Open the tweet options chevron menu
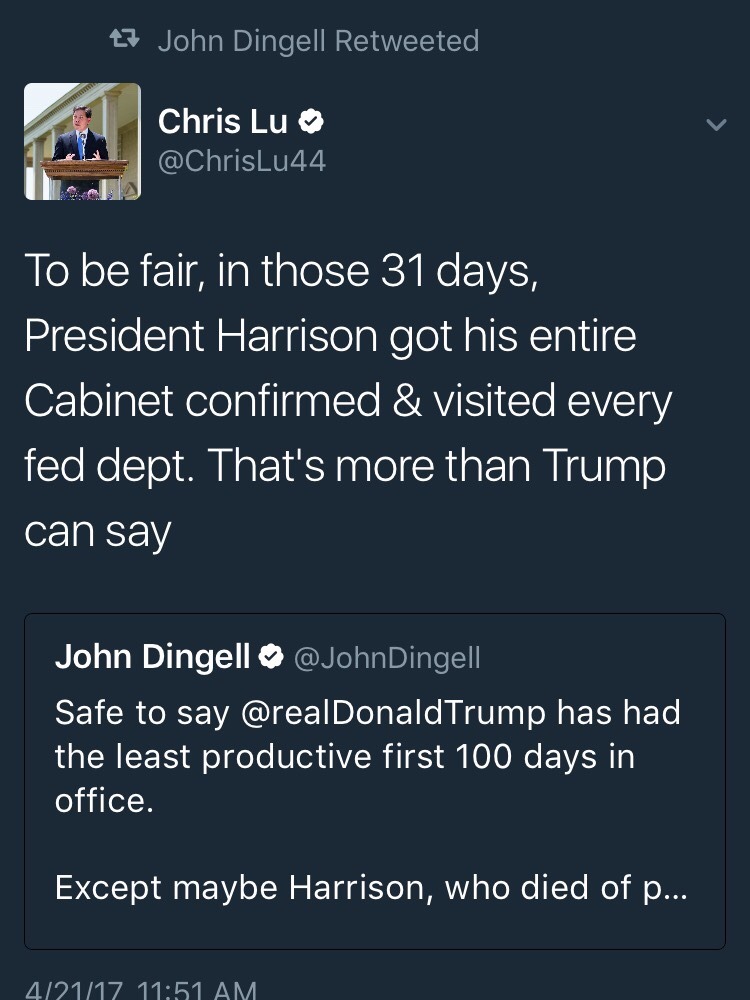 (715, 125)
